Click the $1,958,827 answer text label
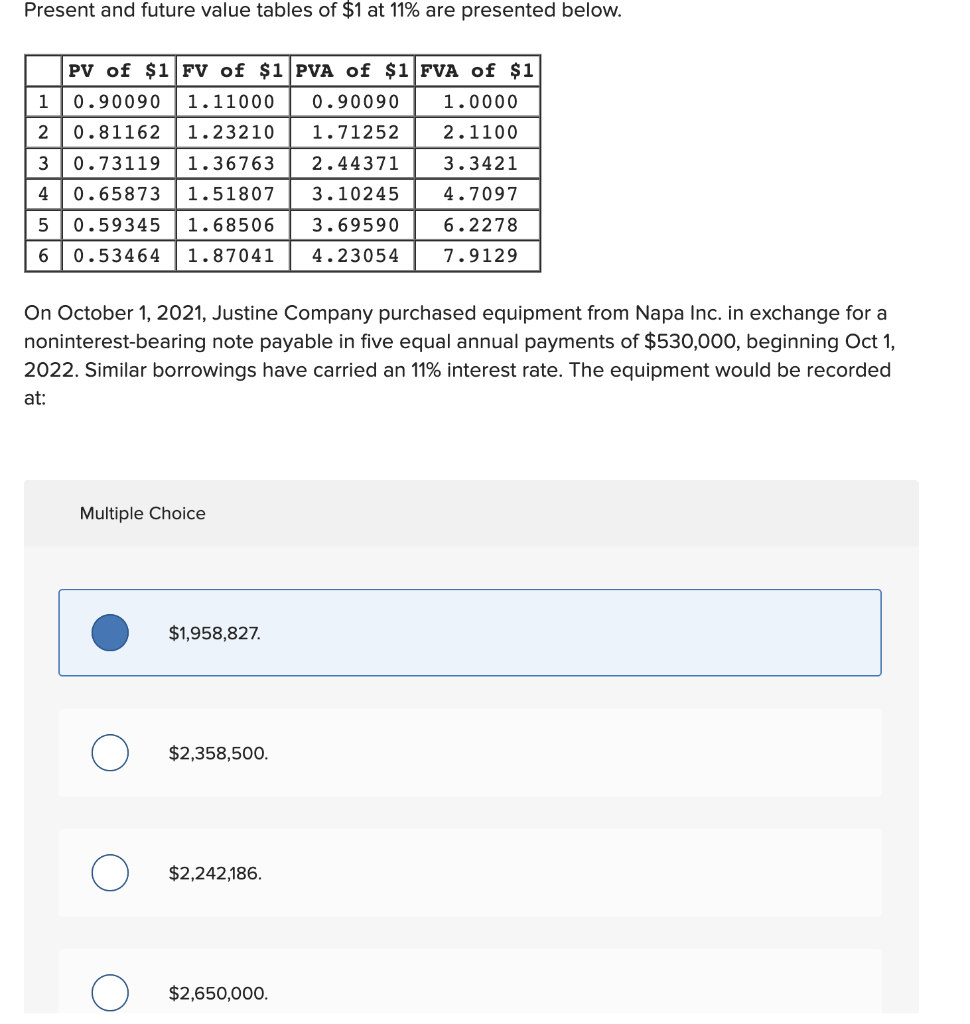Viewport: 970px width, 1024px height. [x=213, y=632]
